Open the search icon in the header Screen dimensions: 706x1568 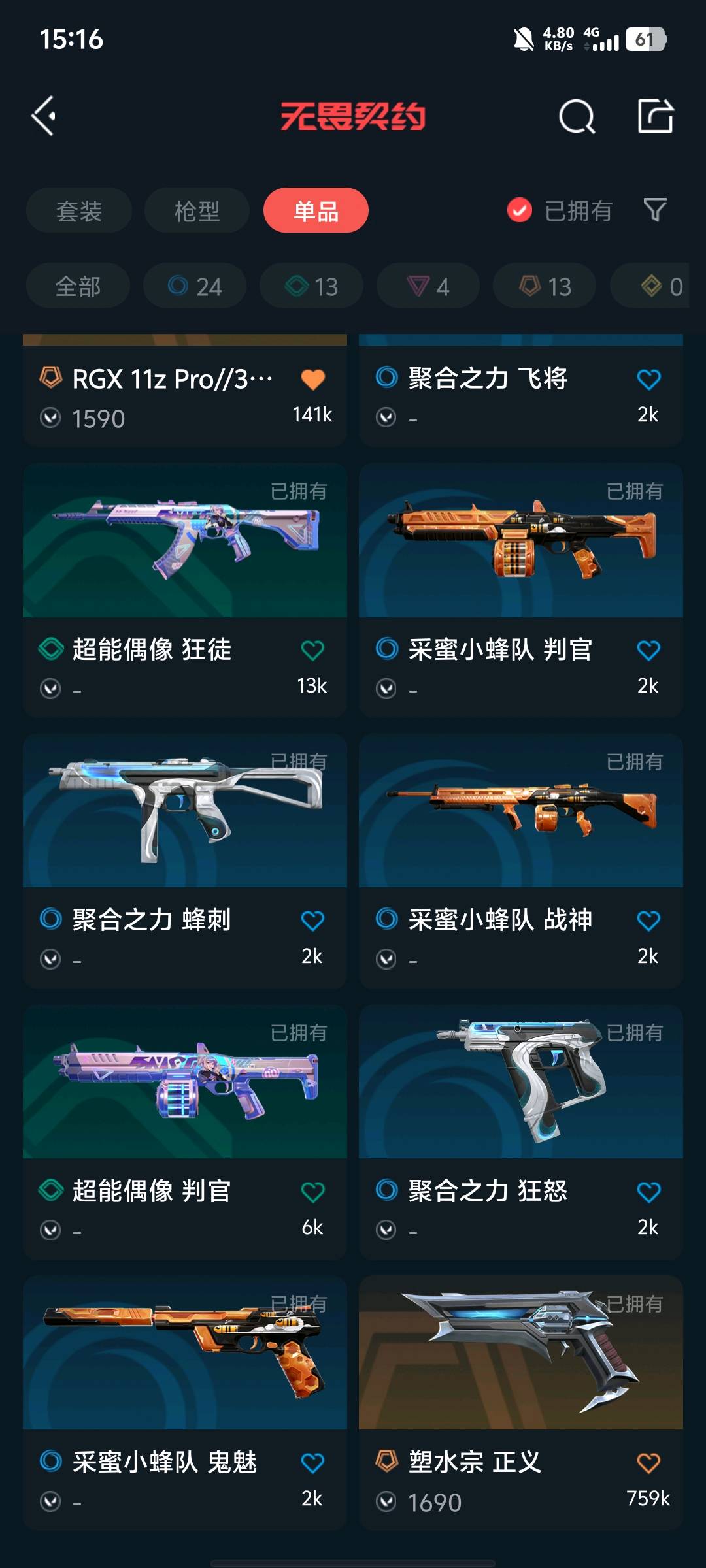pyautogui.click(x=577, y=117)
